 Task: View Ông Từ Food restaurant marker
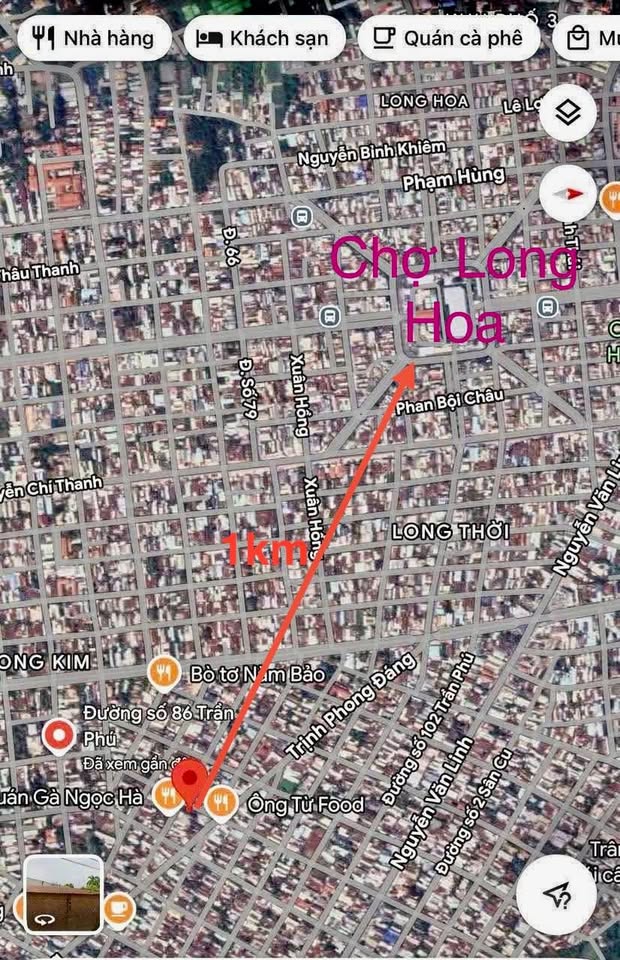pos(220,800)
